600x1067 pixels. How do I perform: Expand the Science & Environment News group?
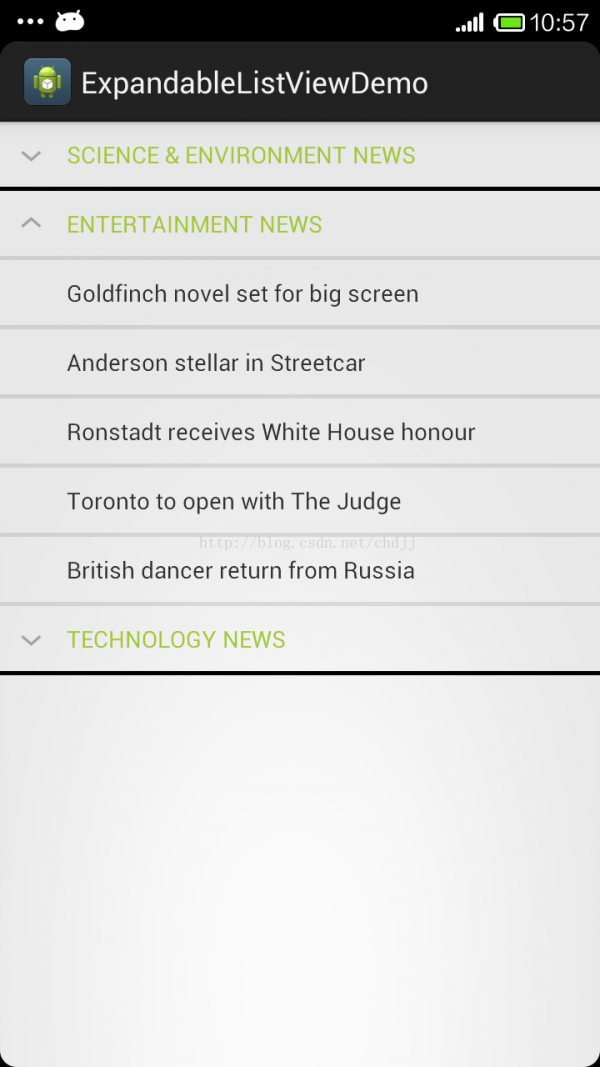[x=300, y=155]
